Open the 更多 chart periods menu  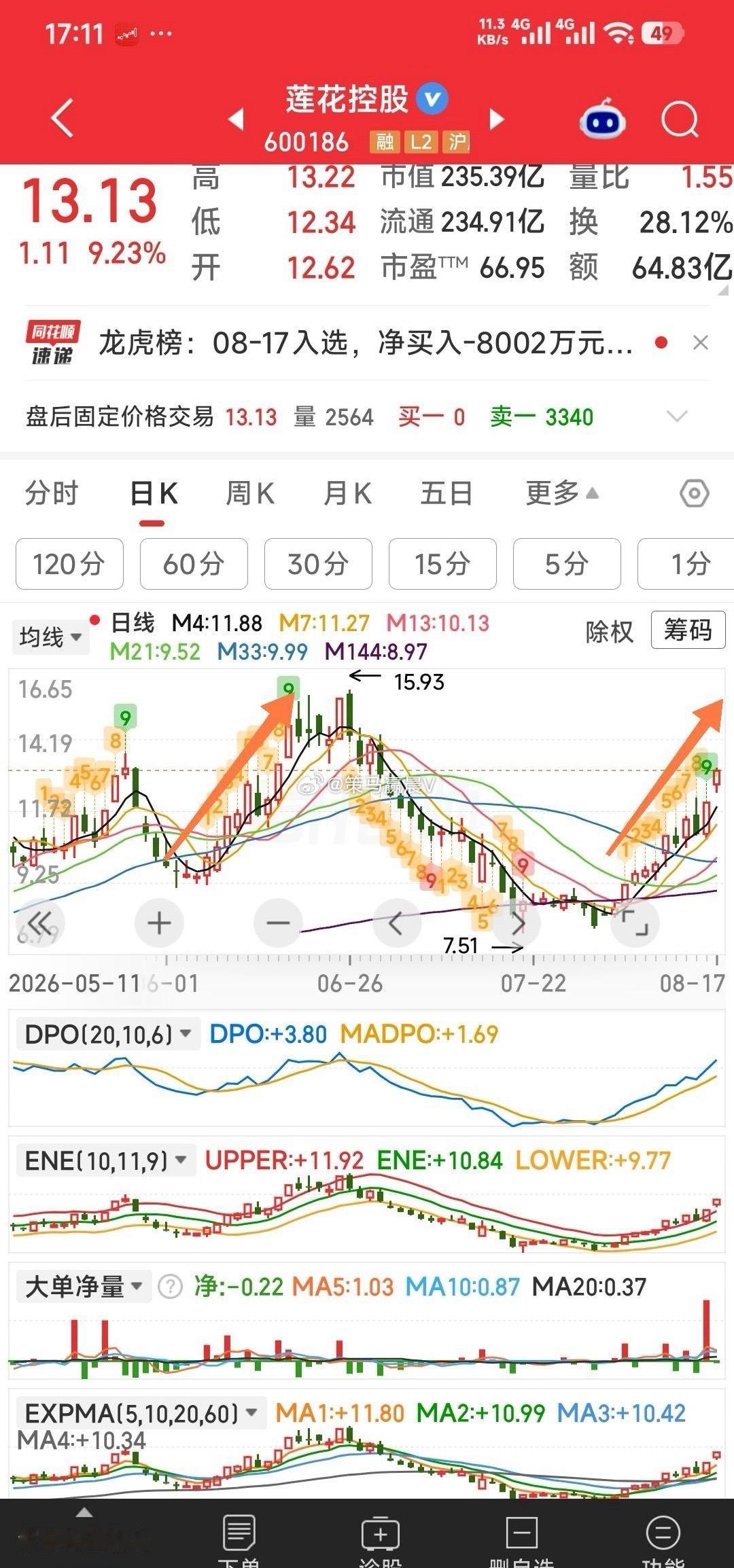point(562,493)
